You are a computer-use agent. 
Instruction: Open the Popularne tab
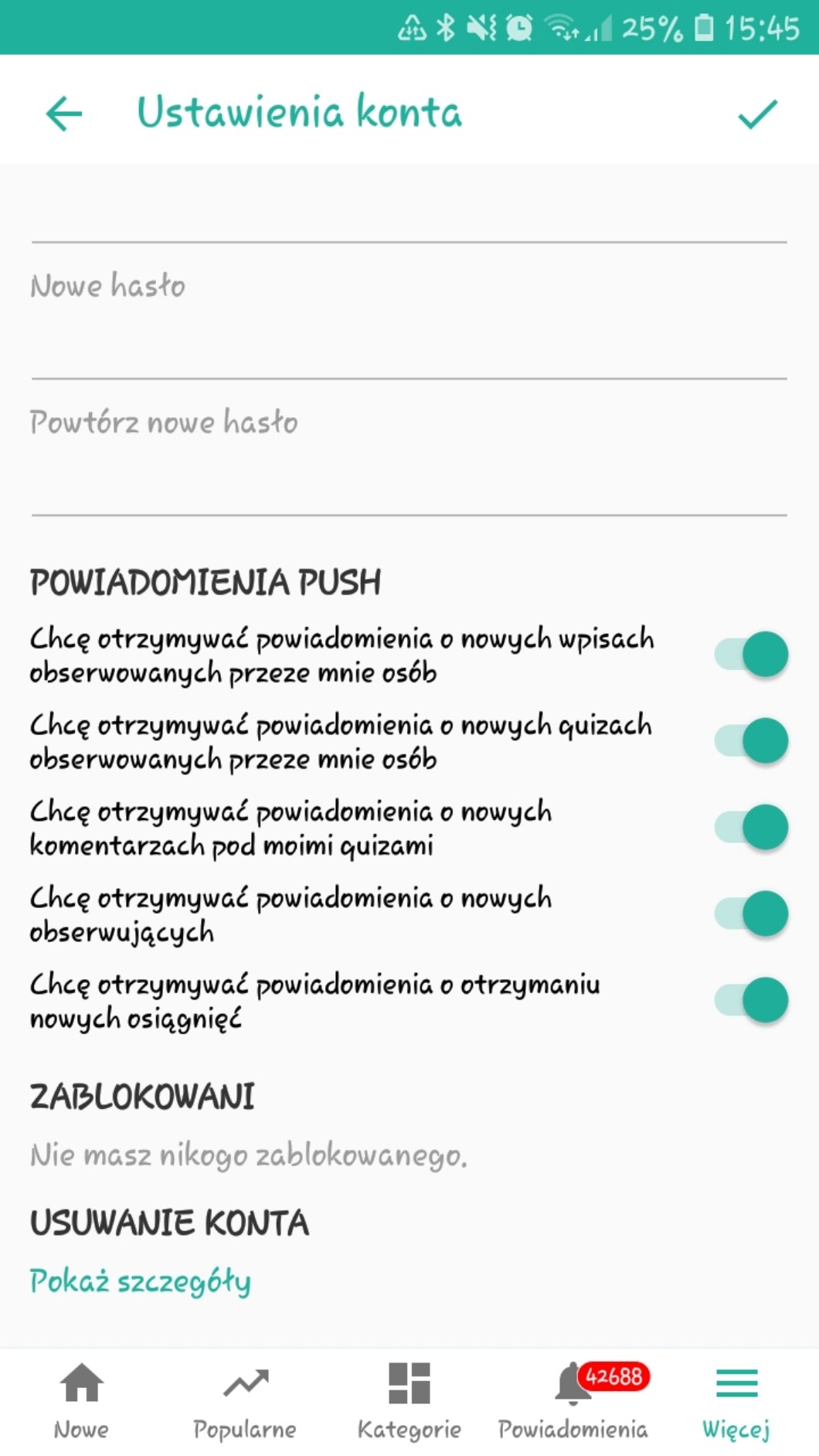pos(245,1402)
